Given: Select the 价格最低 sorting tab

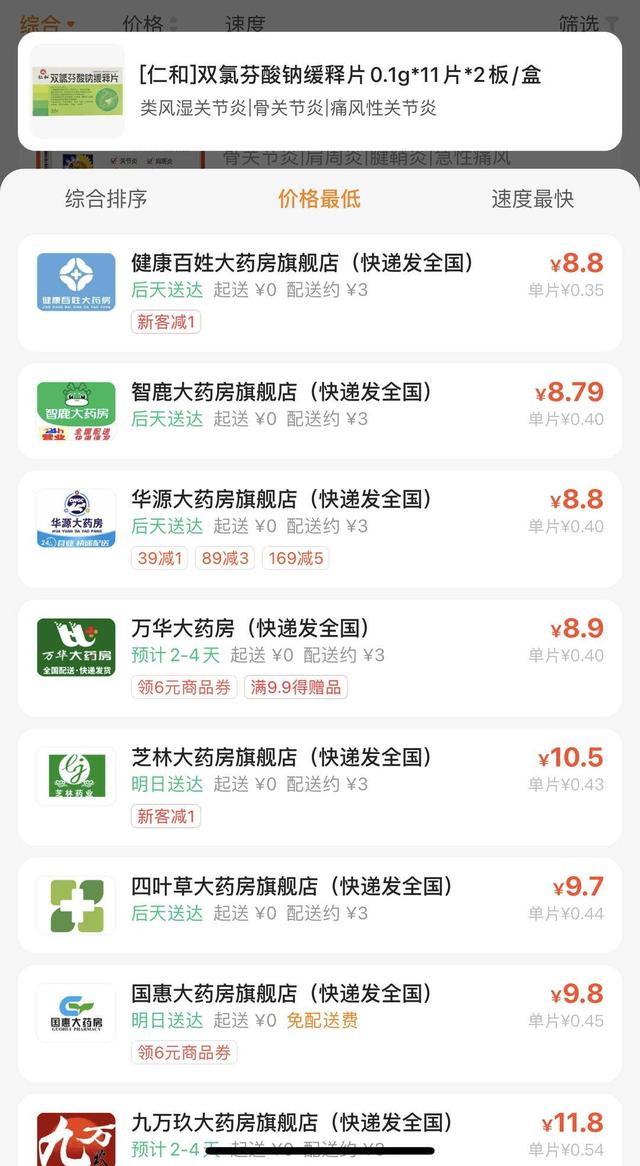Looking at the screenshot, I should point(319,199).
